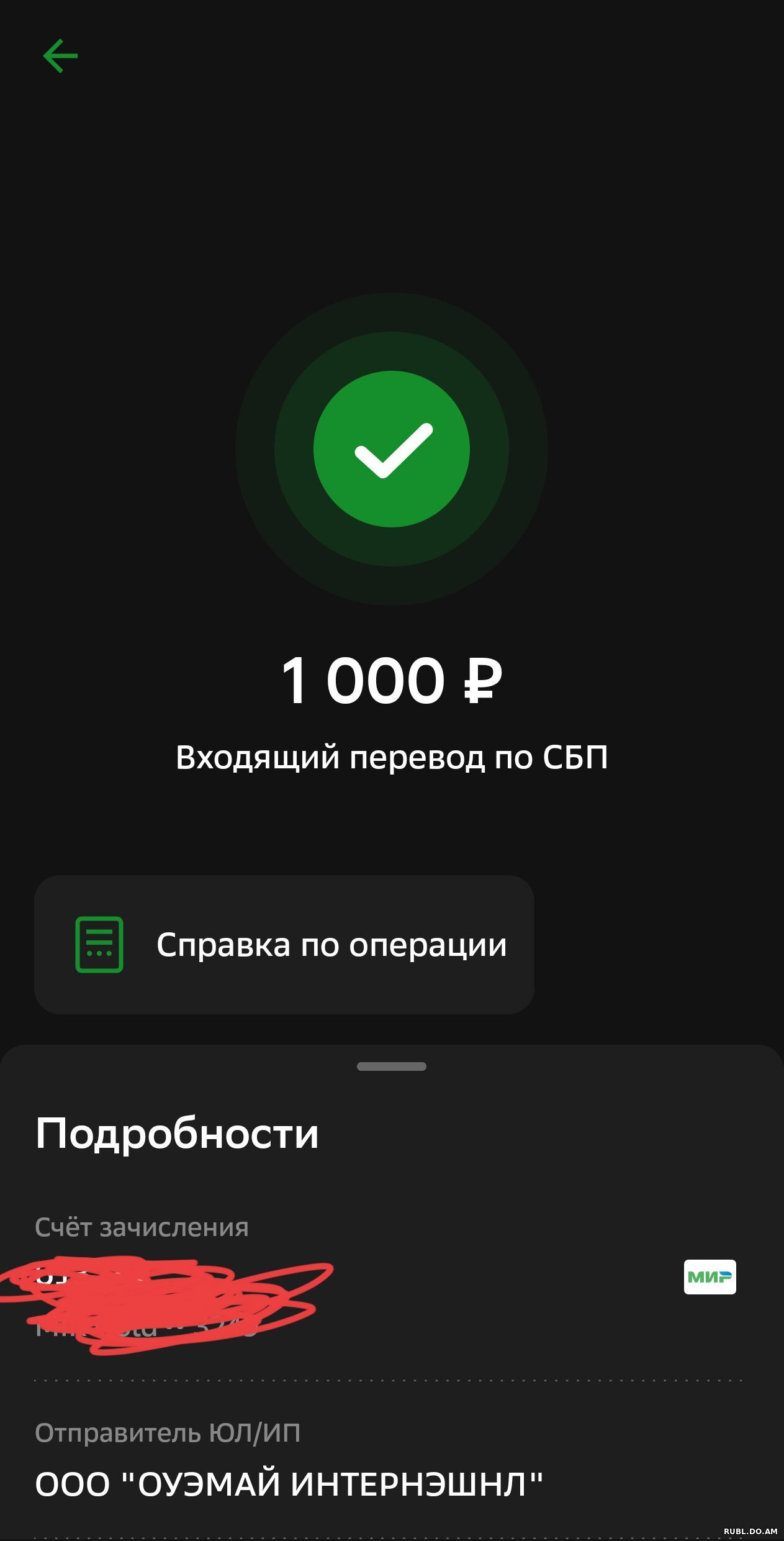Tap the Подробности sheet drag handle

pyautogui.click(x=391, y=1066)
